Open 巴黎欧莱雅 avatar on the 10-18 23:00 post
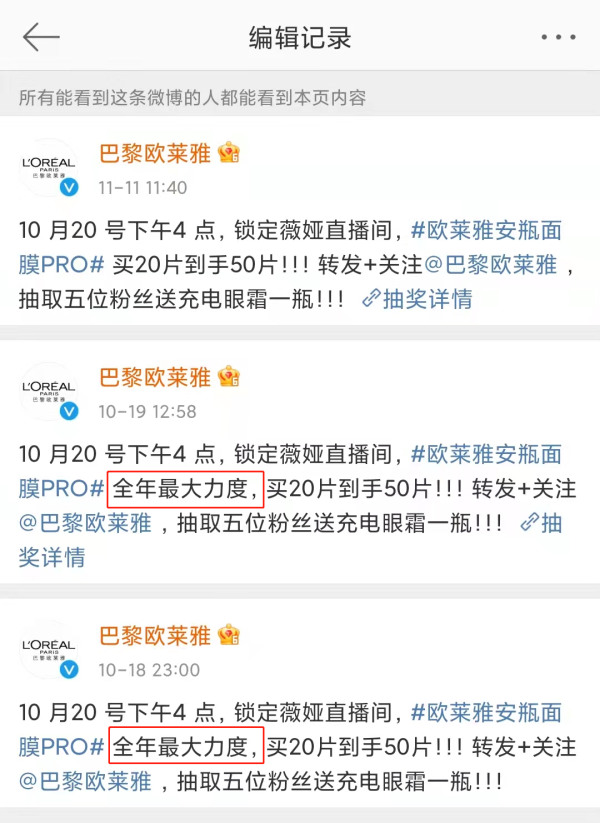 (49, 649)
